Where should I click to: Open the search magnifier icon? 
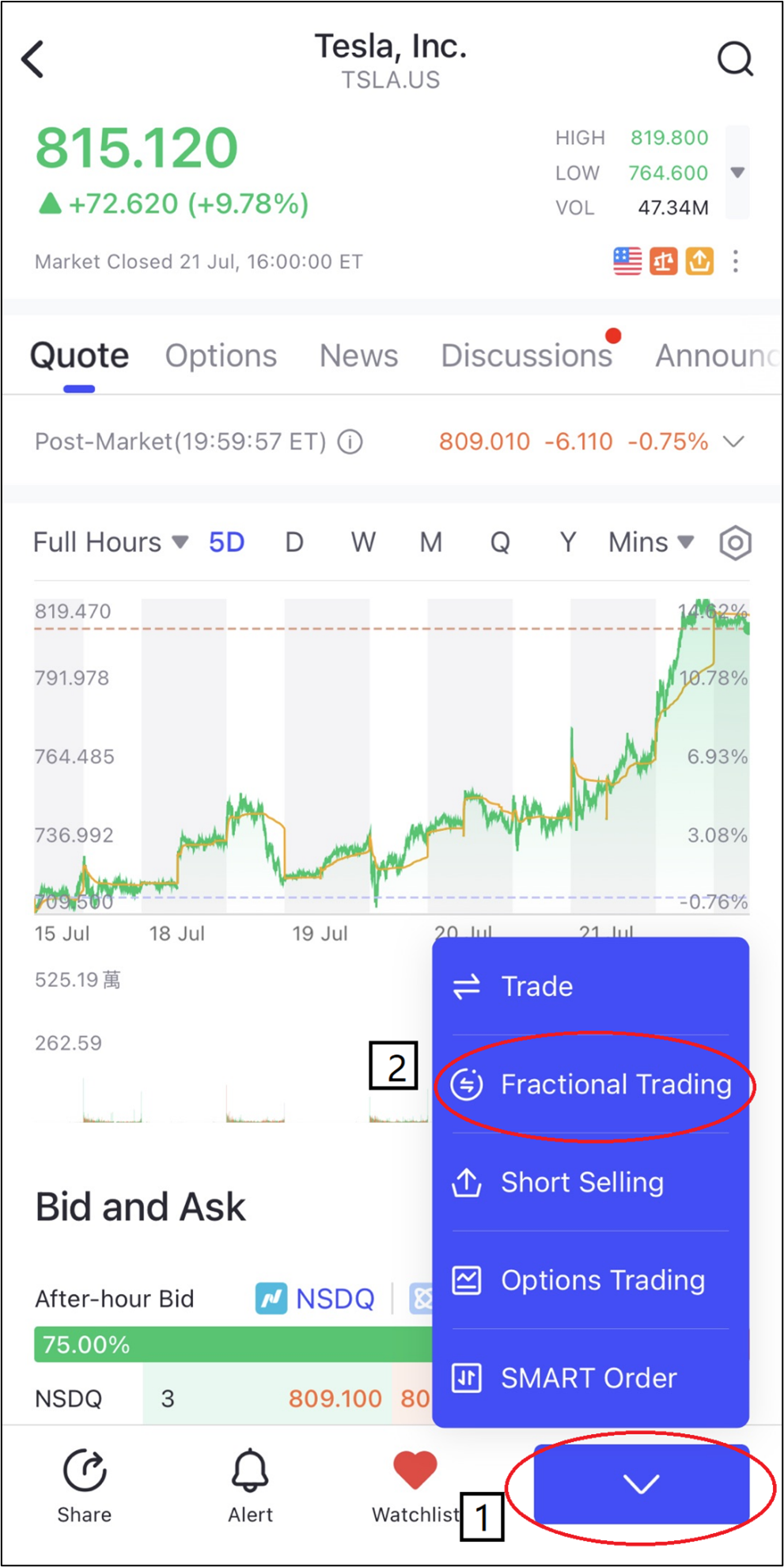pyautogui.click(x=735, y=59)
